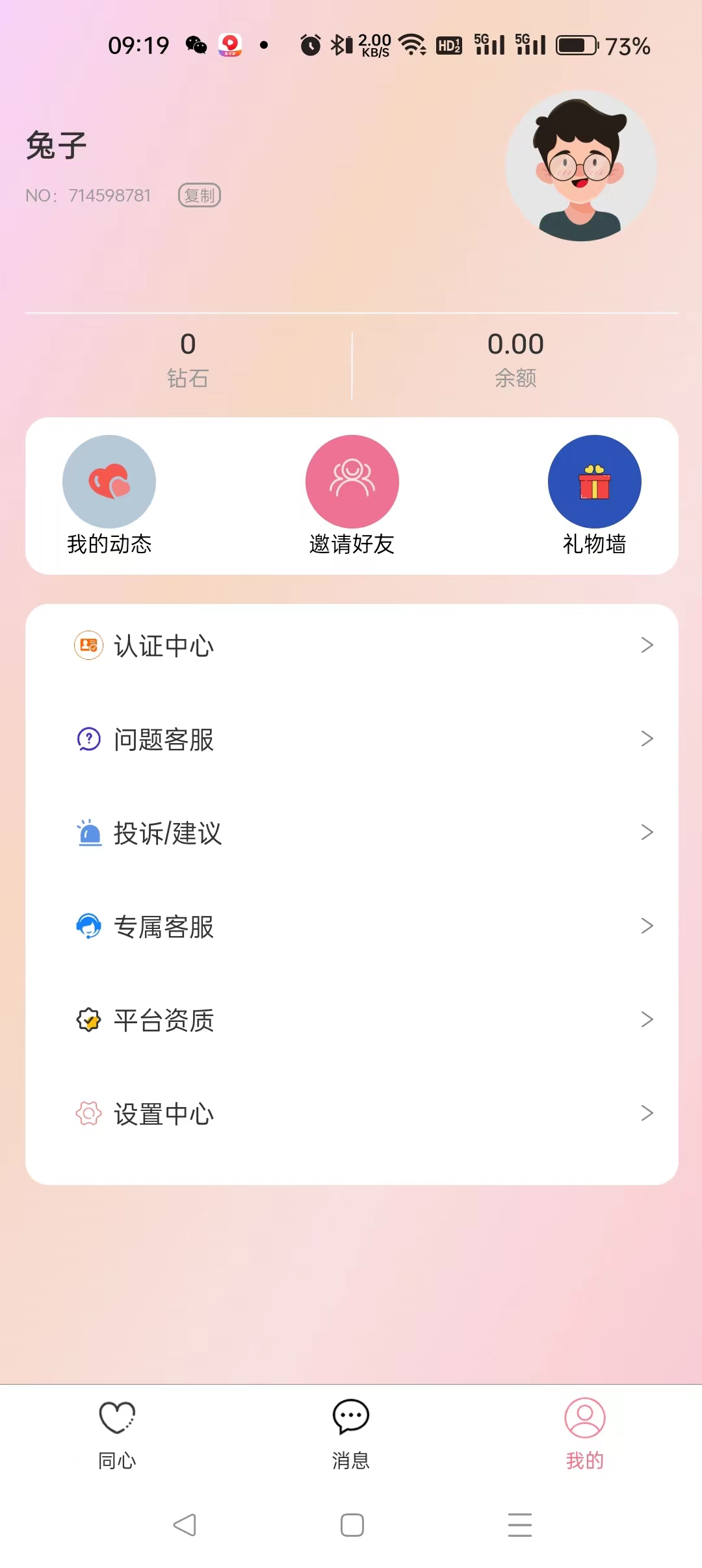Open 专属客服 via its right arrow
Image resolution: width=702 pixels, height=1568 pixels.
pos(647,925)
